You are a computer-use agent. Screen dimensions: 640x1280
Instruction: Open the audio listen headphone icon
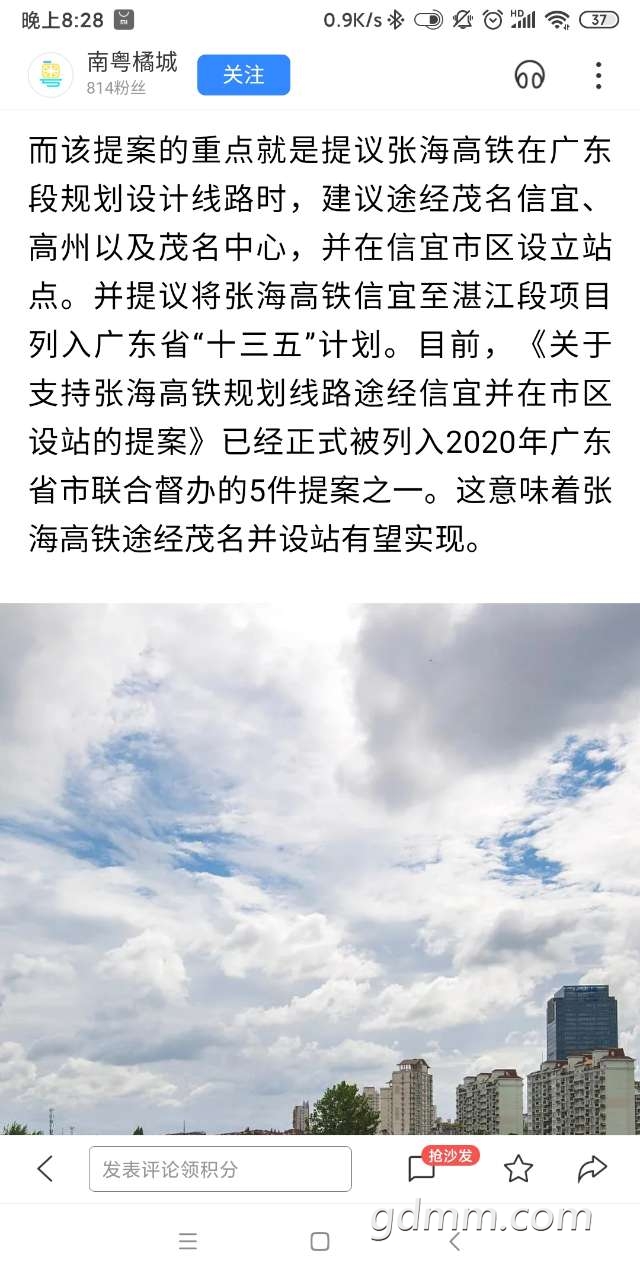pyautogui.click(x=529, y=75)
